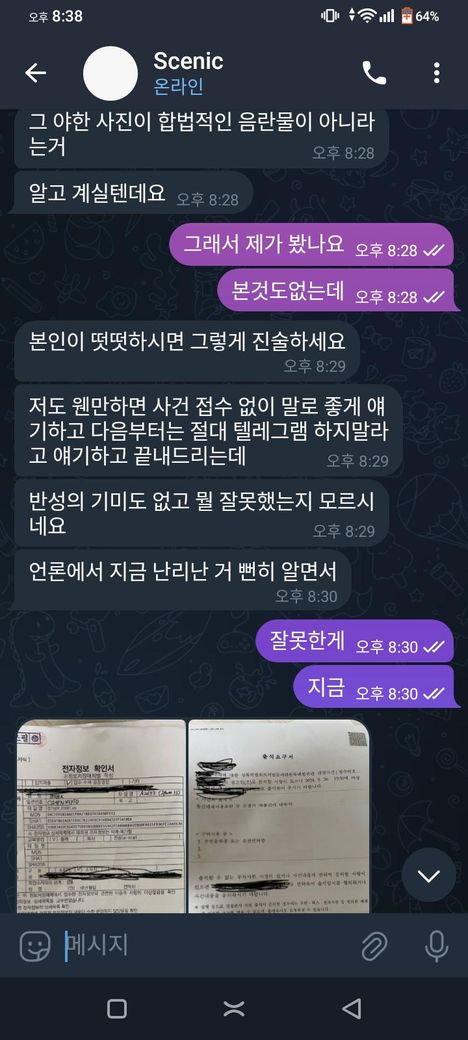
Task: Go back using the header arrow
Action: (36, 74)
